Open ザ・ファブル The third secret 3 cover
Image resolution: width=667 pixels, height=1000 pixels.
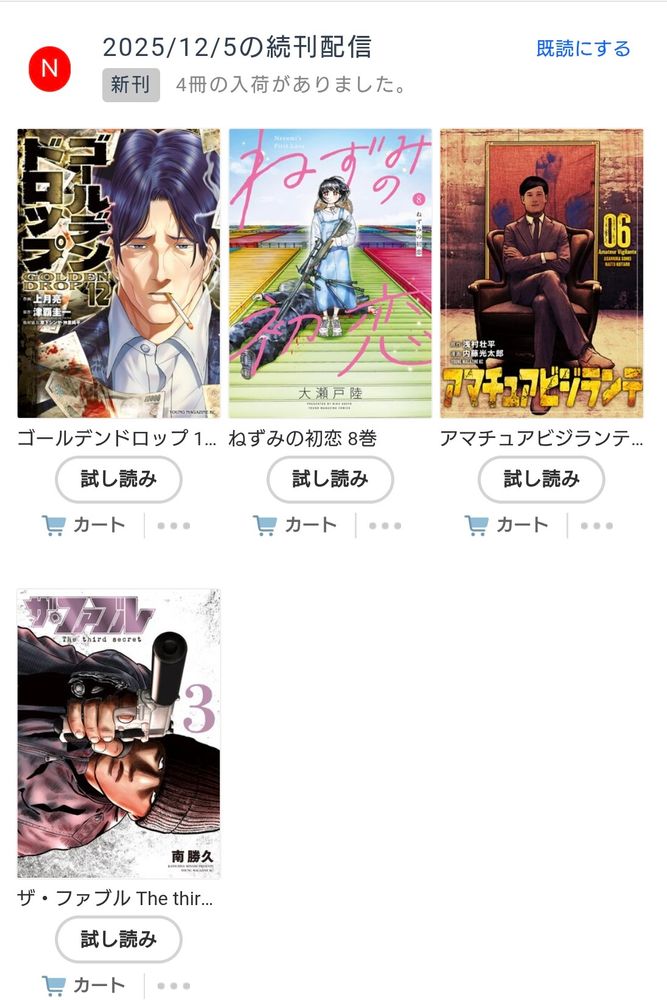[119, 733]
